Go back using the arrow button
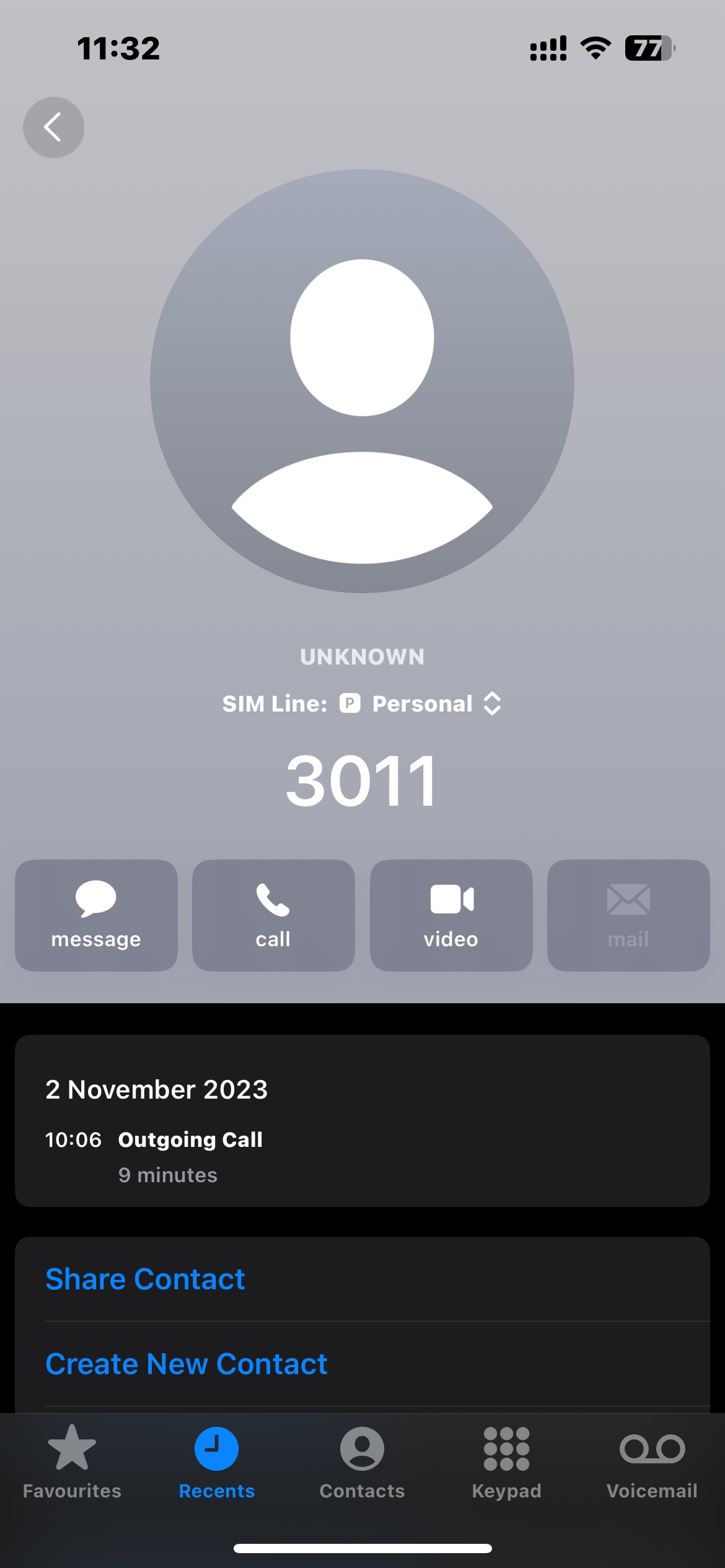This screenshot has width=725, height=1568. coord(53,128)
